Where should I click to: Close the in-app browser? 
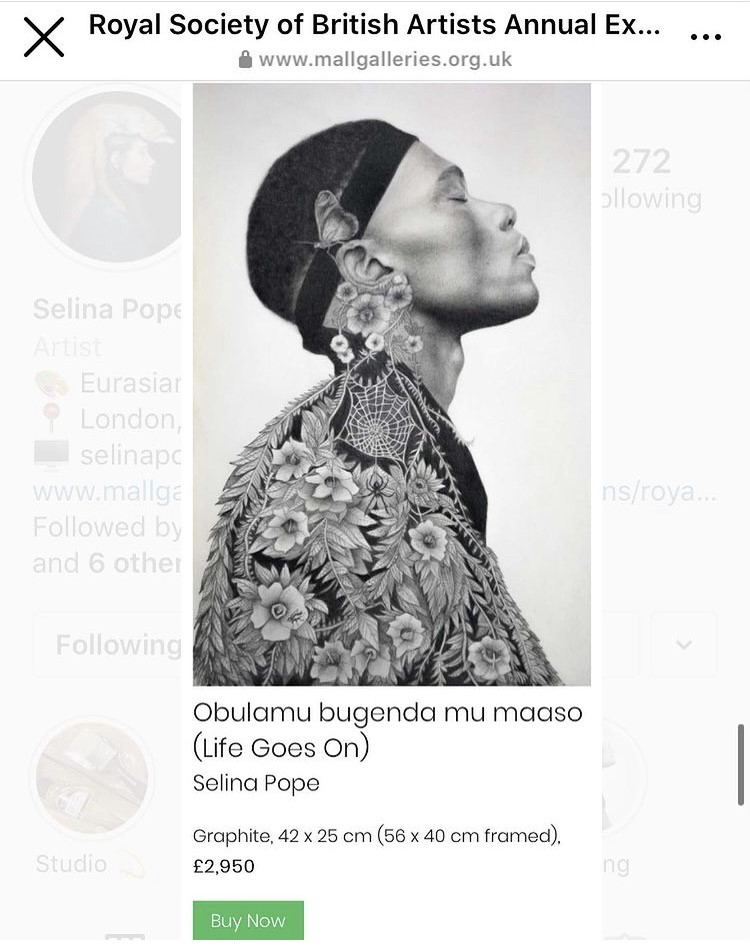43,37
